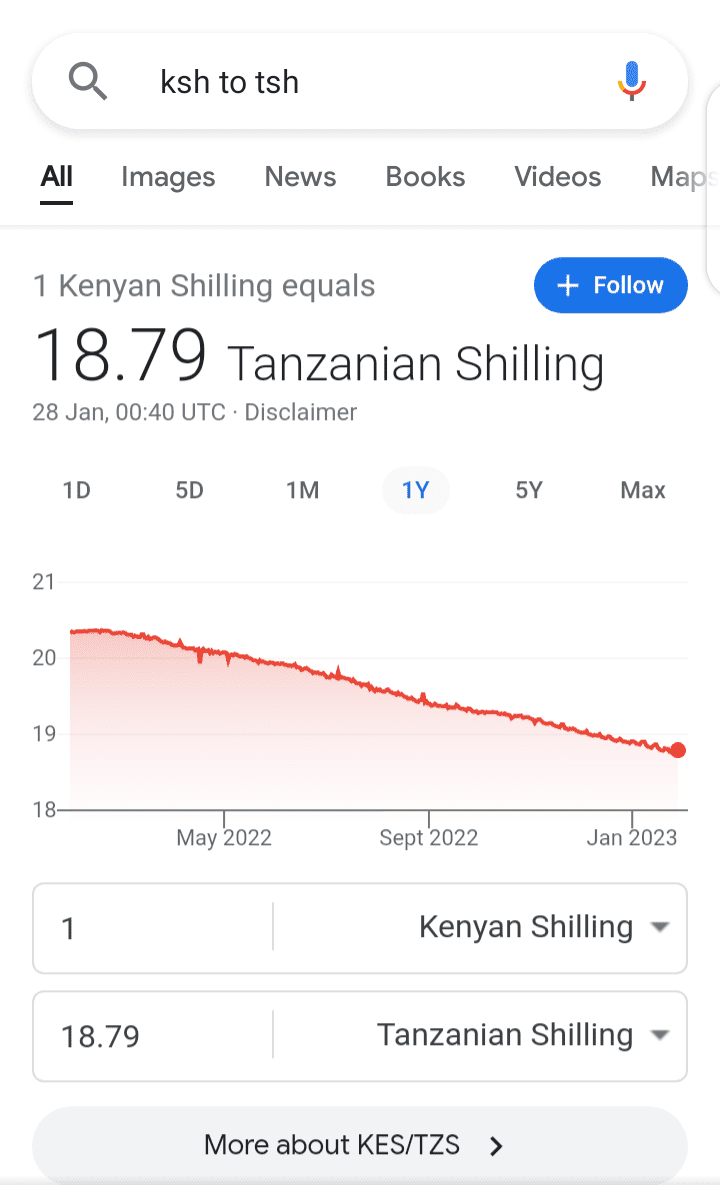This screenshot has width=720, height=1200.
Task: Edit the Tanzanian Shilling amount field
Action: (150, 1036)
